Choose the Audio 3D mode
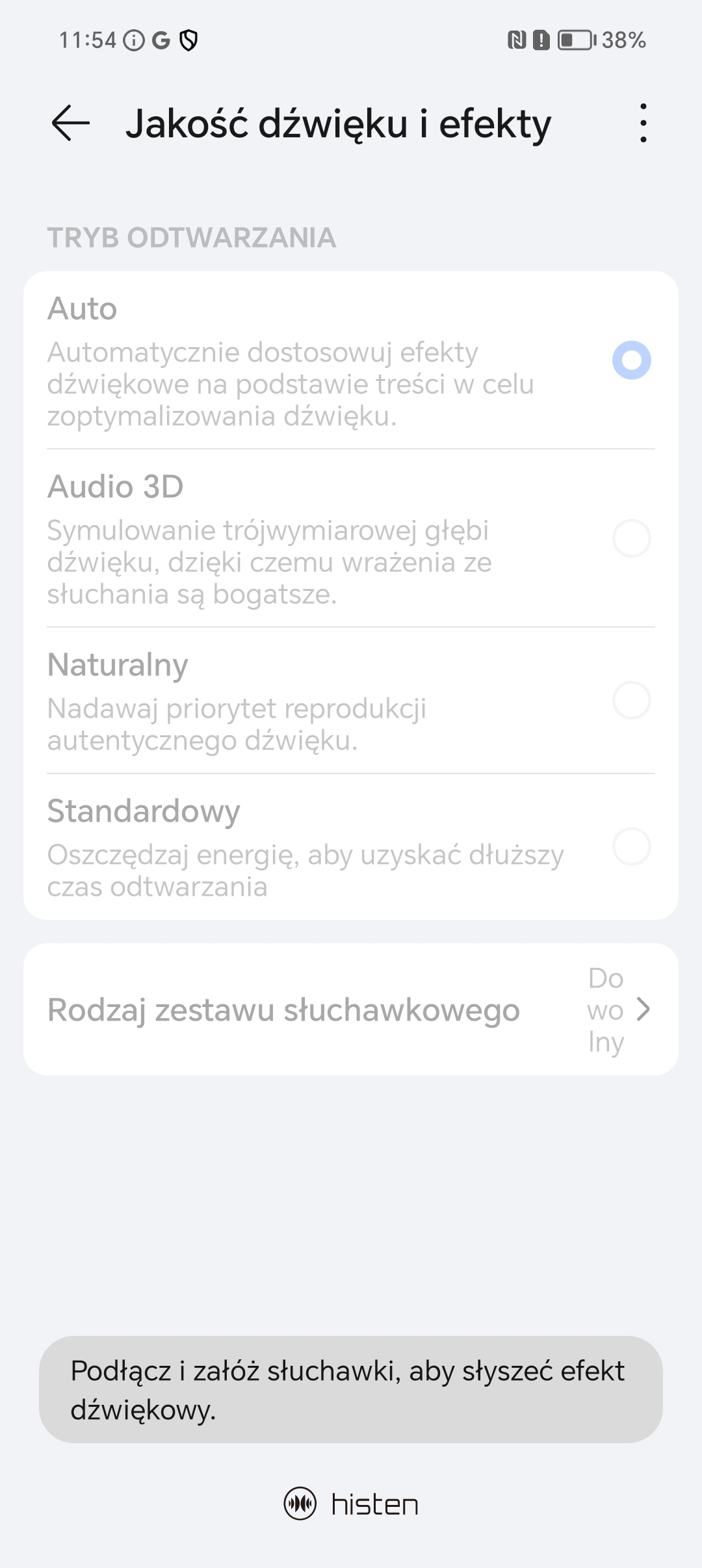702x1568 pixels. pyautogui.click(x=351, y=538)
